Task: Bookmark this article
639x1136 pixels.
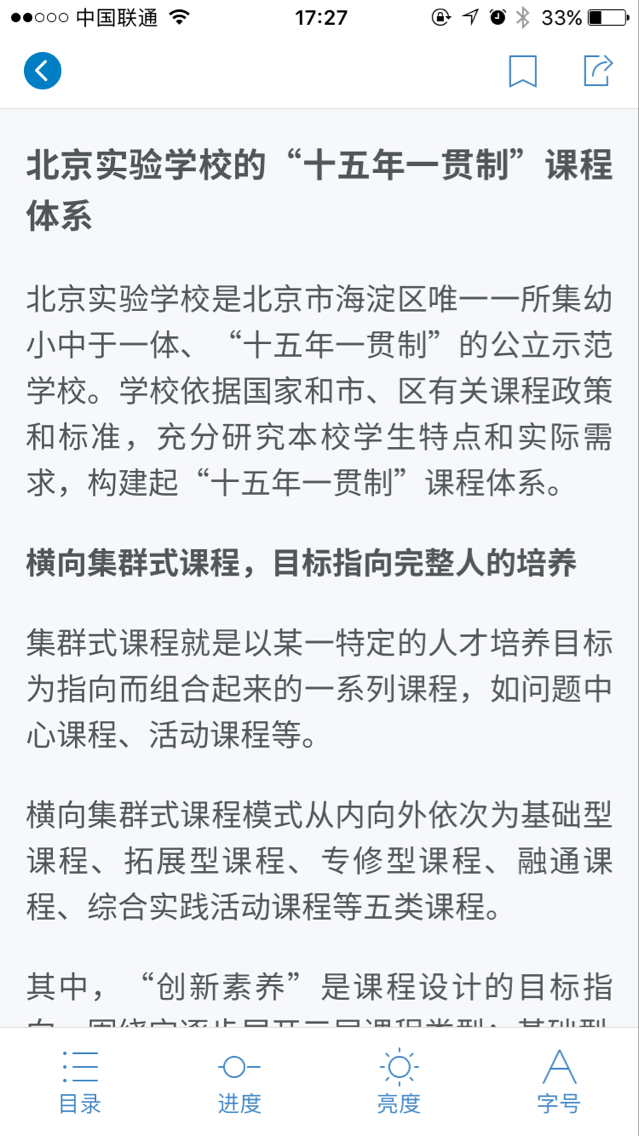Action: tap(523, 71)
